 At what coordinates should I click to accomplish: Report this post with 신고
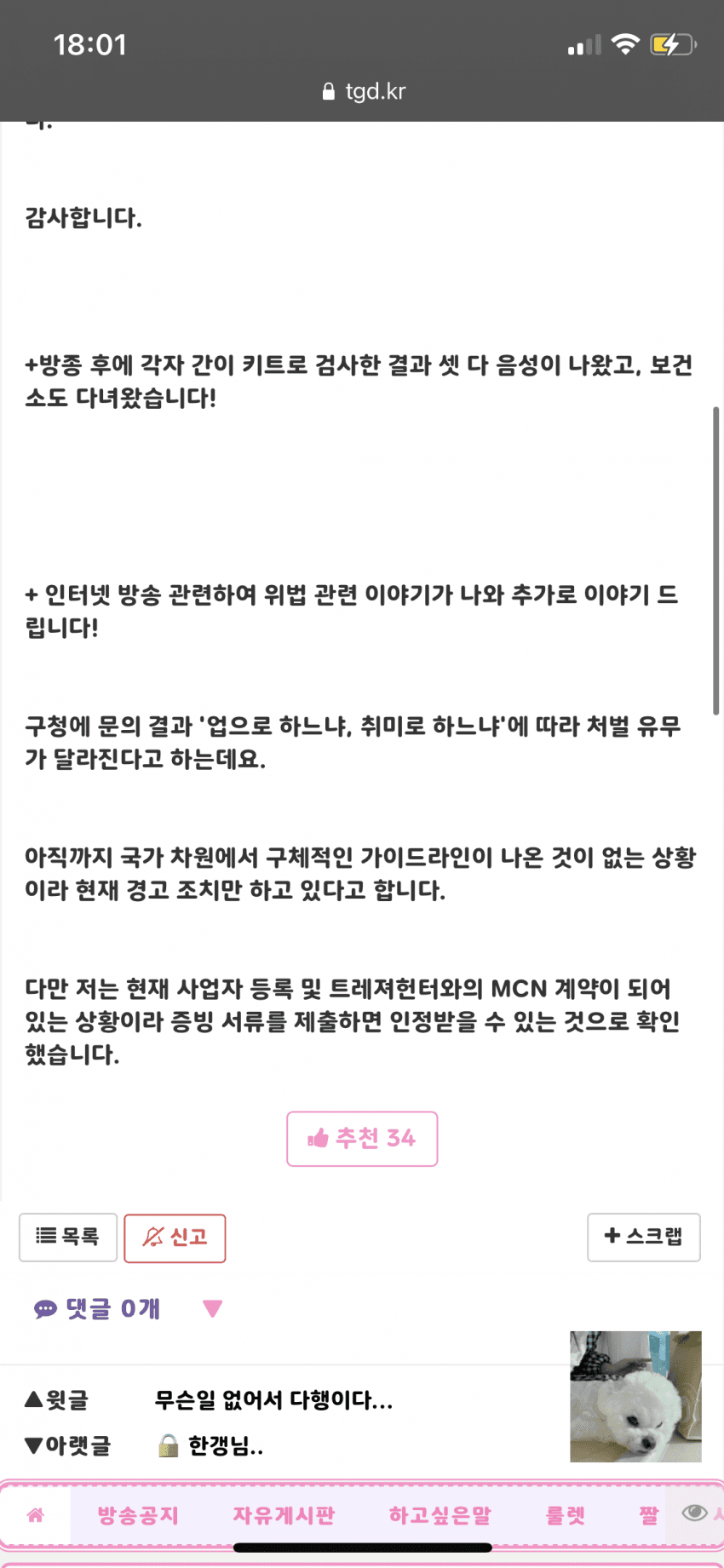(175, 1238)
